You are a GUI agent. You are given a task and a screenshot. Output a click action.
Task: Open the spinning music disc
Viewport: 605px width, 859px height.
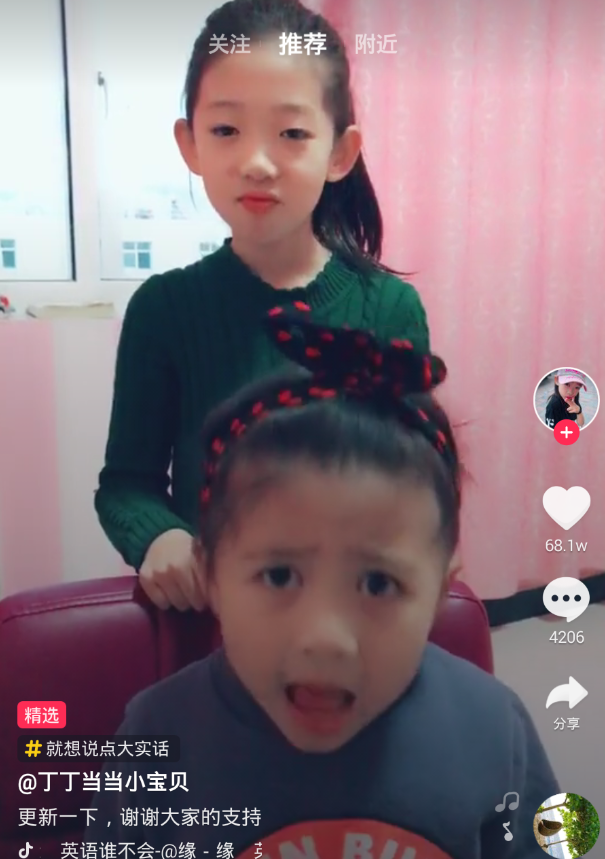click(566, 826)
